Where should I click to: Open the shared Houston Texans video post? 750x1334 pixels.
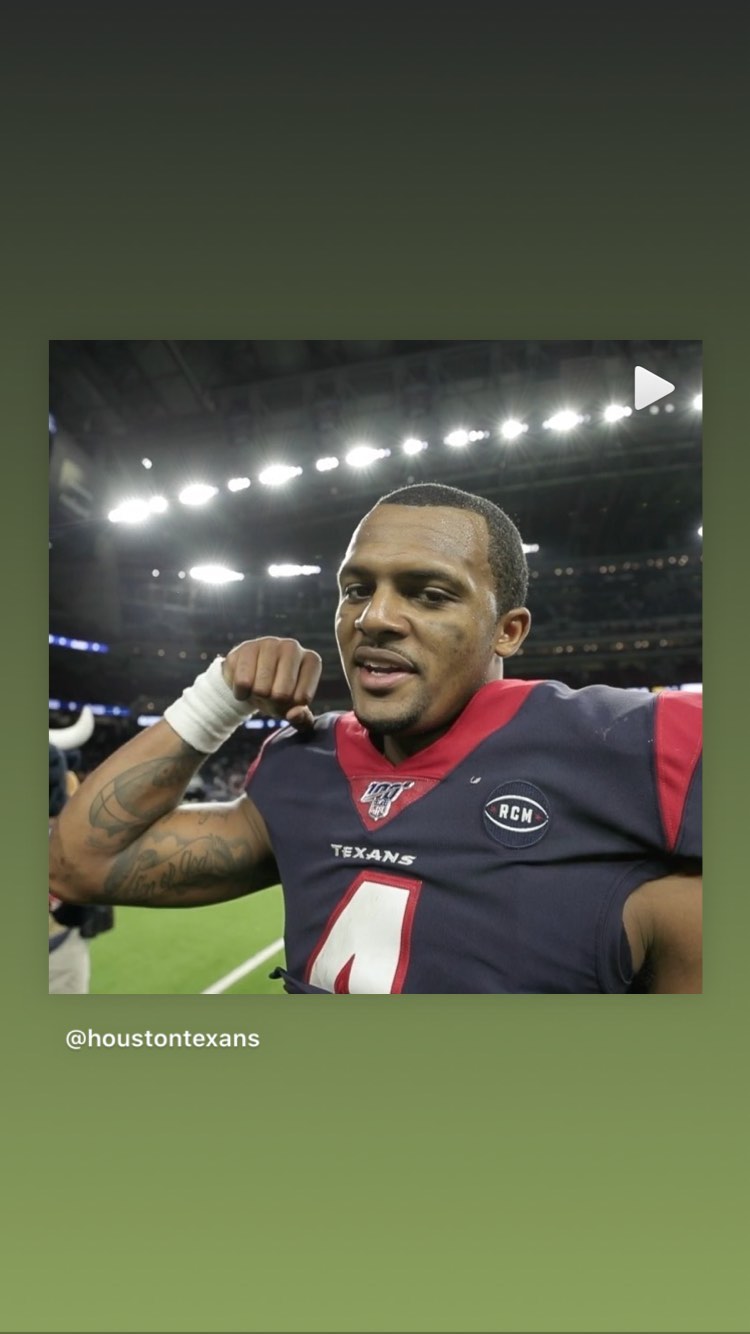pos(375,666)
